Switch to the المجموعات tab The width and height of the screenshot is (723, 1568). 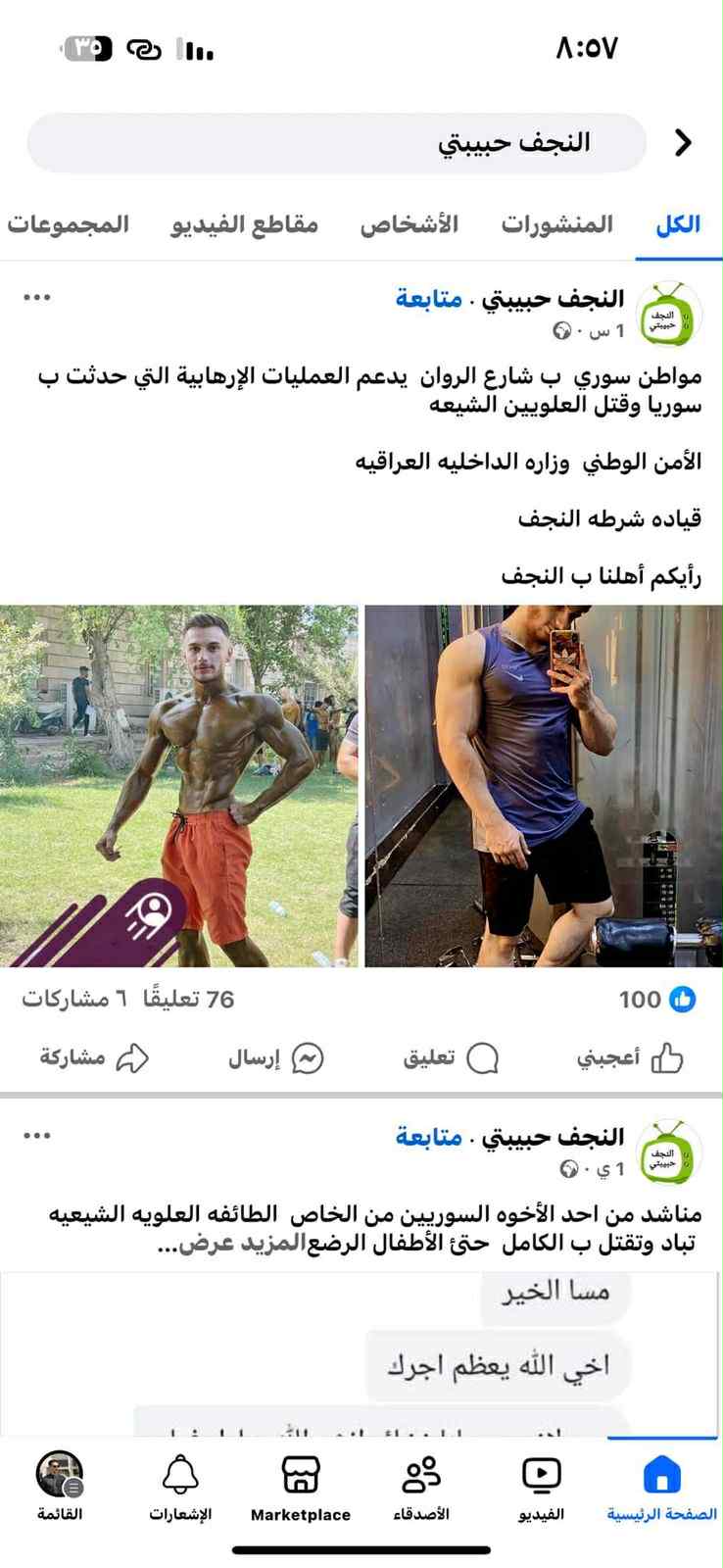[x=69, y=224]
